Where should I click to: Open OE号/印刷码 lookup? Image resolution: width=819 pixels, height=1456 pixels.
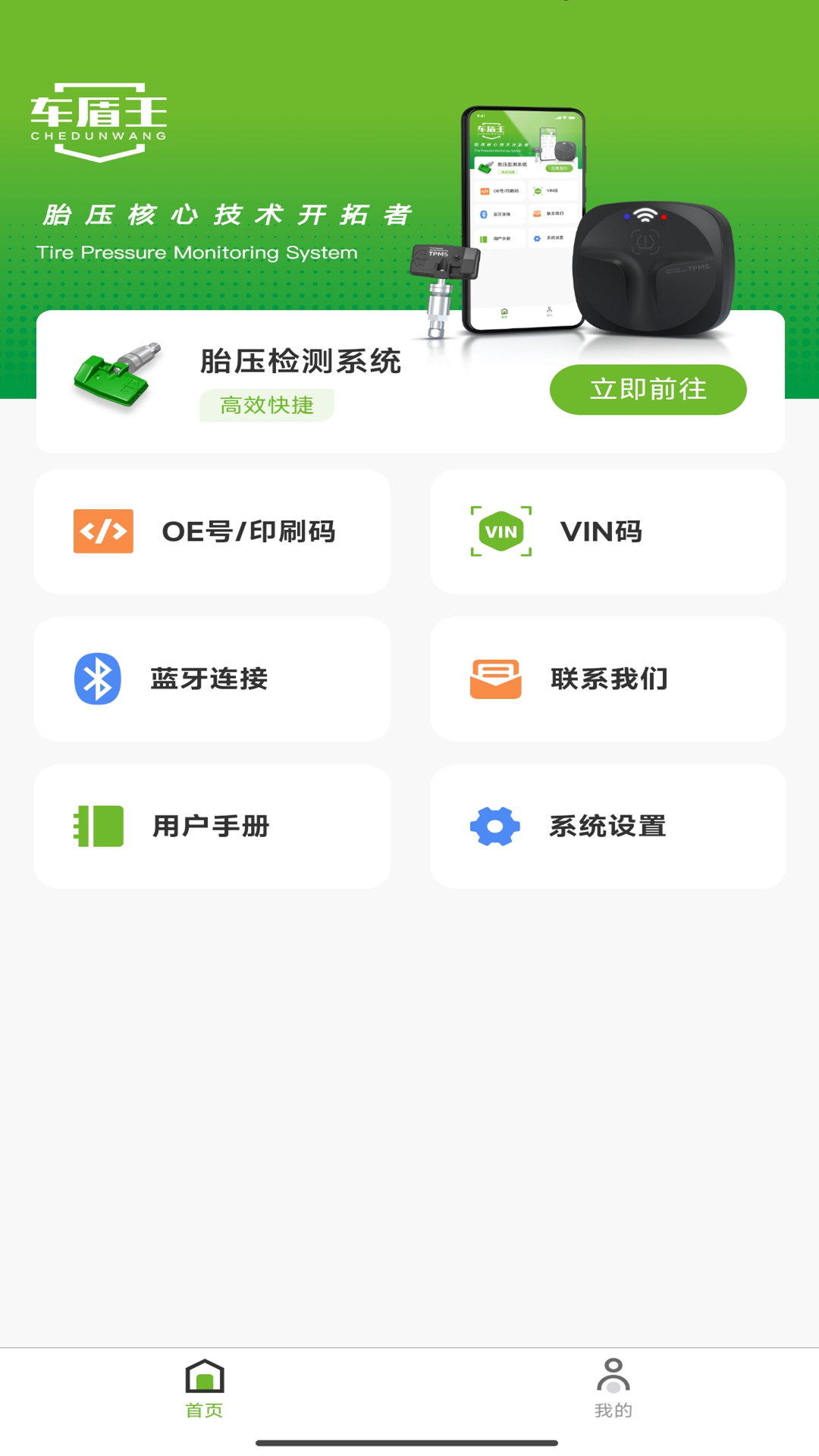(x=212, y=532)
